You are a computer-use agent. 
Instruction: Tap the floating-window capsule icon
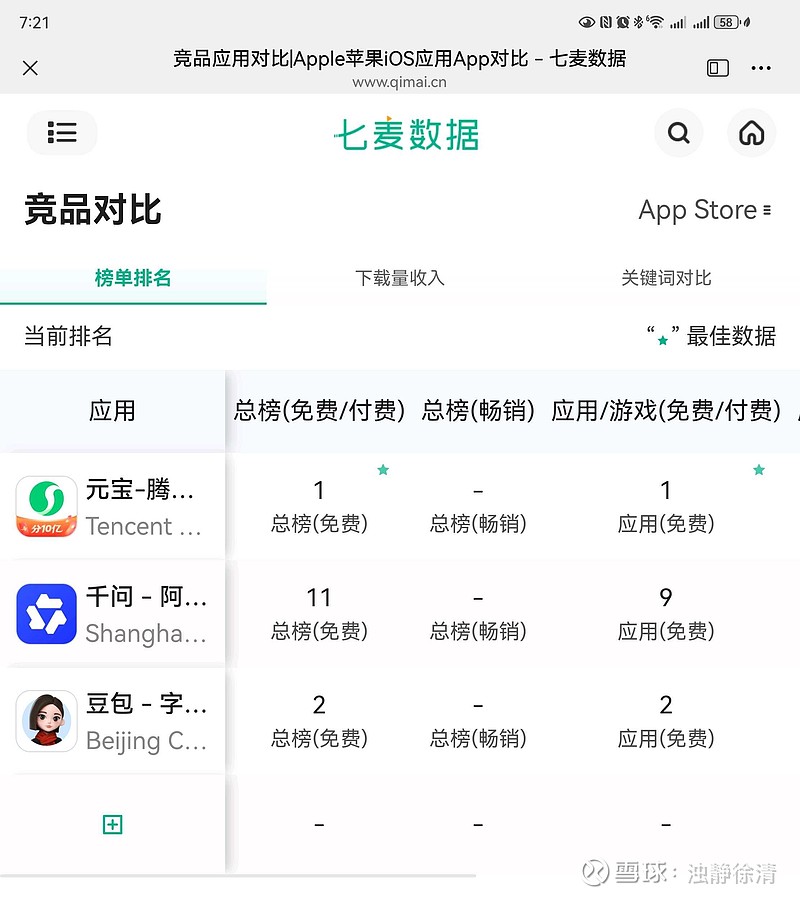click(718, 68)
